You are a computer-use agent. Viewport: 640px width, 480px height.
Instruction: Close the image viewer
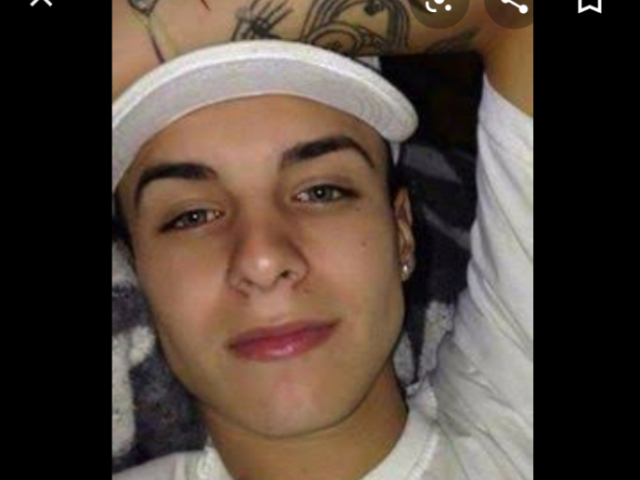(x=40, y=3)
